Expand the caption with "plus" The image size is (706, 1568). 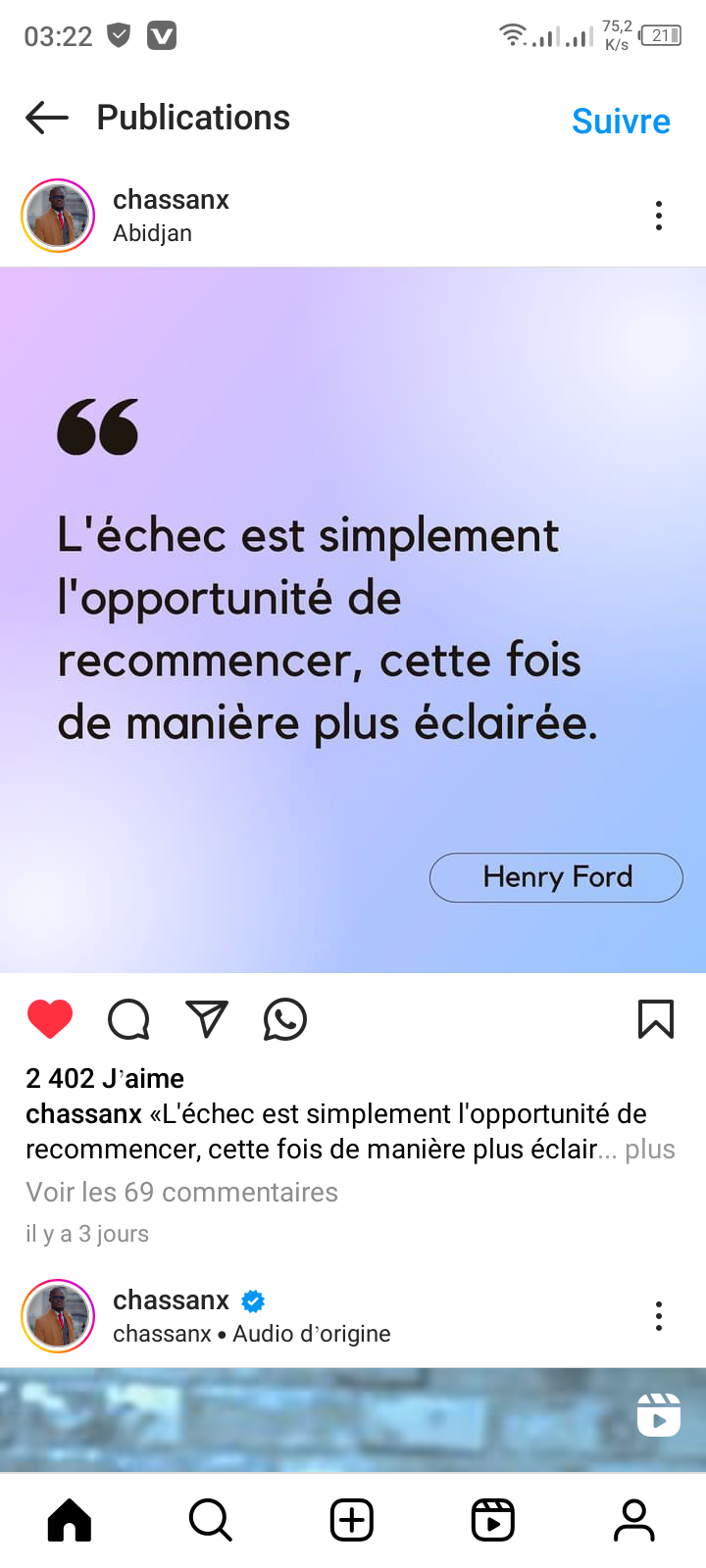[650, 1150]
